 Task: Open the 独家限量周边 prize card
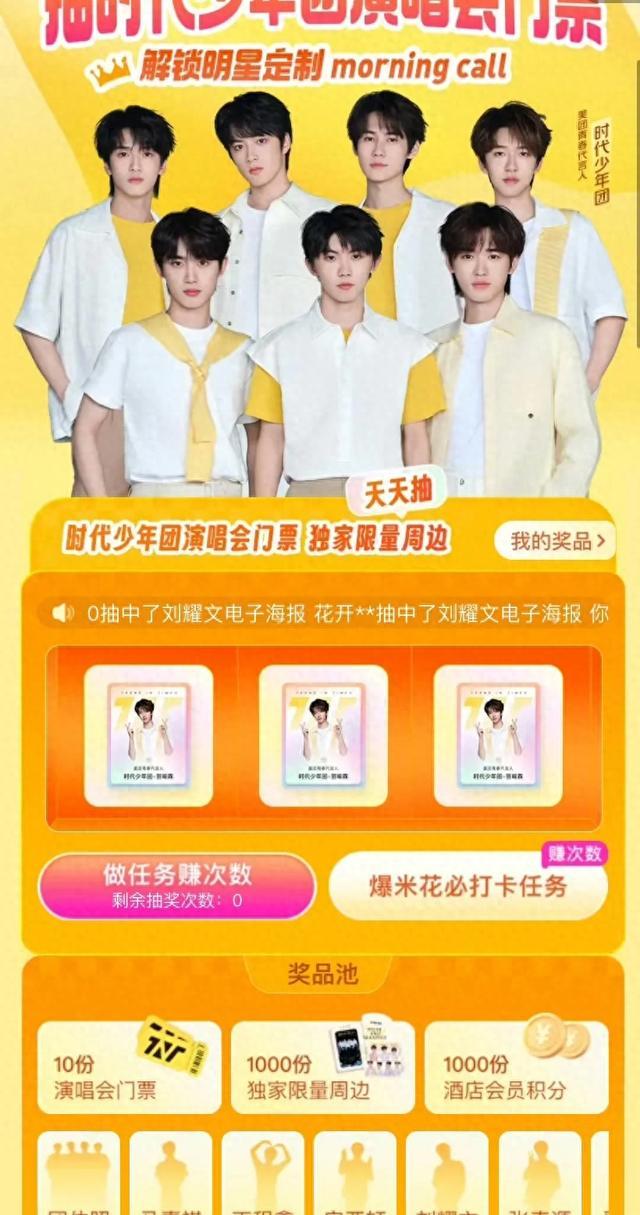coord(322,1067)
